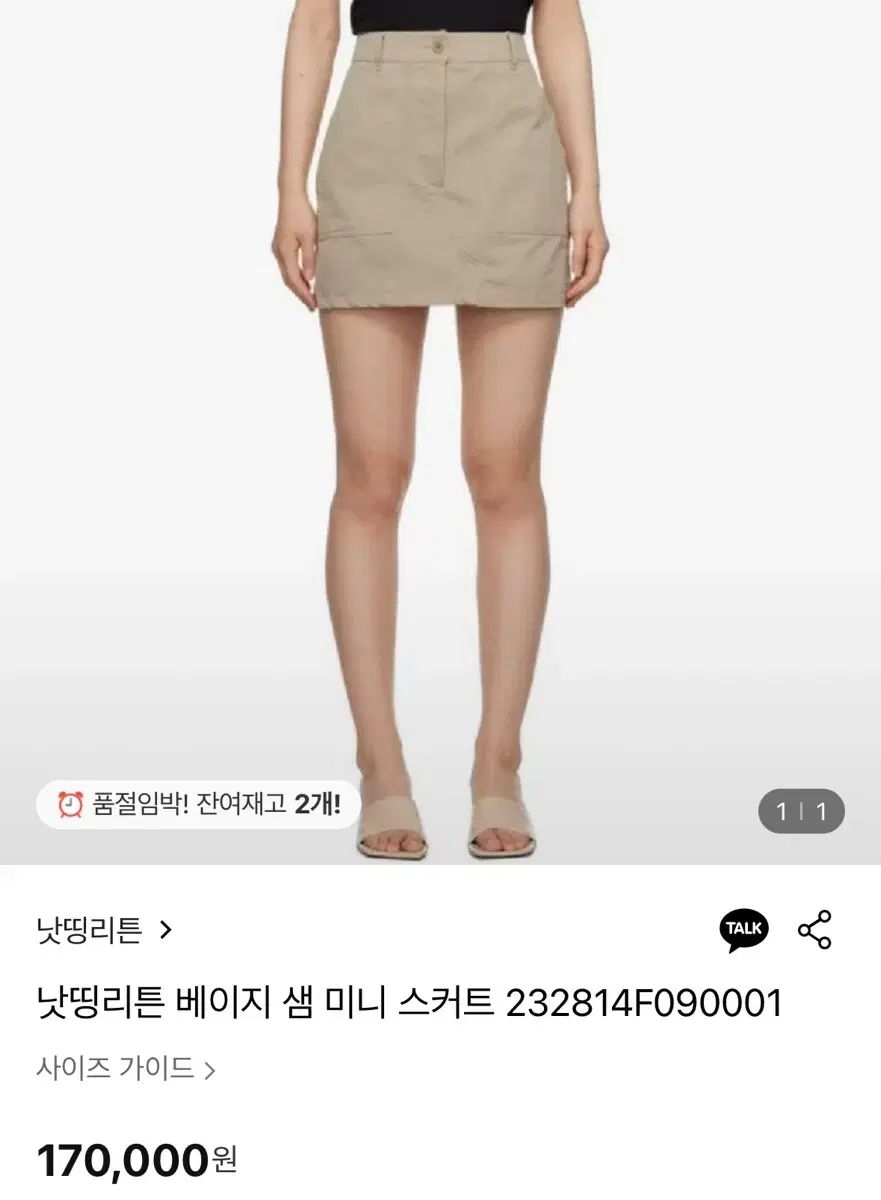Share this skirt product
This screenshot has height=1200, width=881.
(x=815, y=930)
